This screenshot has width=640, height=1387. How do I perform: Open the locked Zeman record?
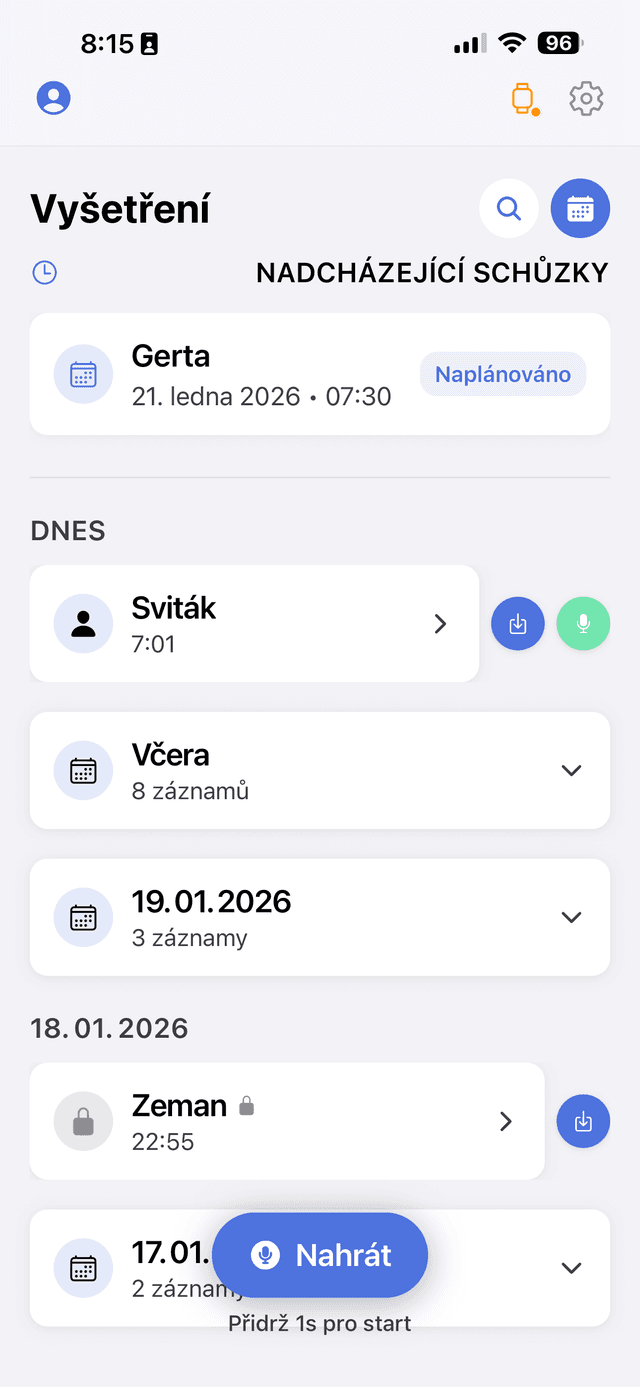pos(287,1121)
